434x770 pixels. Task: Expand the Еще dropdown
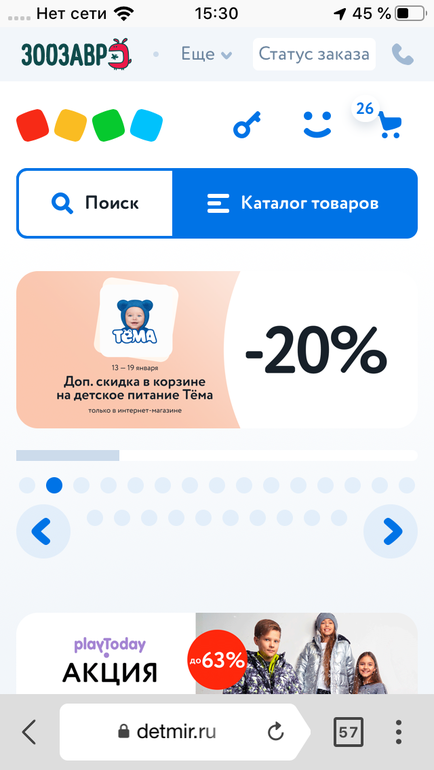point(206,54)
